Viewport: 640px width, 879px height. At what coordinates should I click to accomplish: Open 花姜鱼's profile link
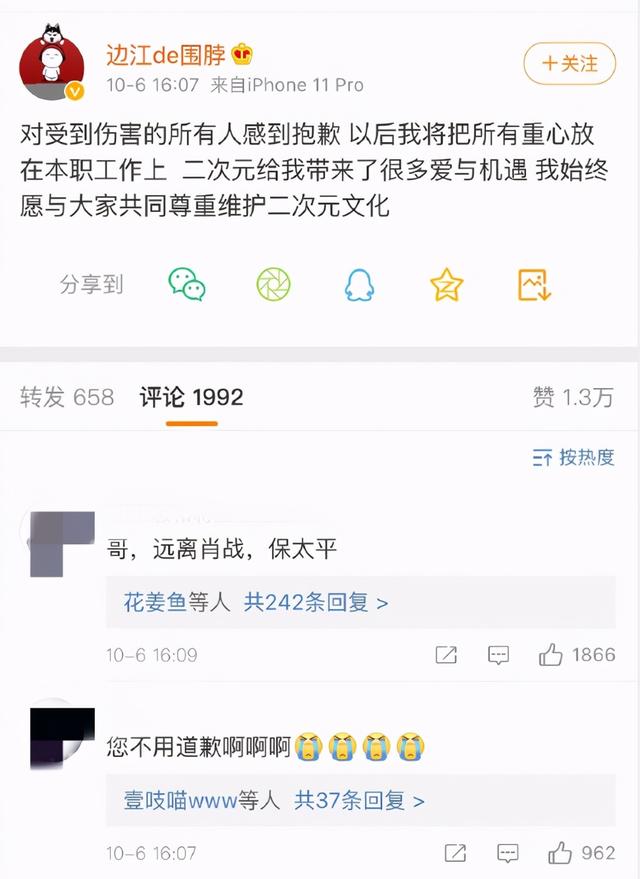click(155, 602)
